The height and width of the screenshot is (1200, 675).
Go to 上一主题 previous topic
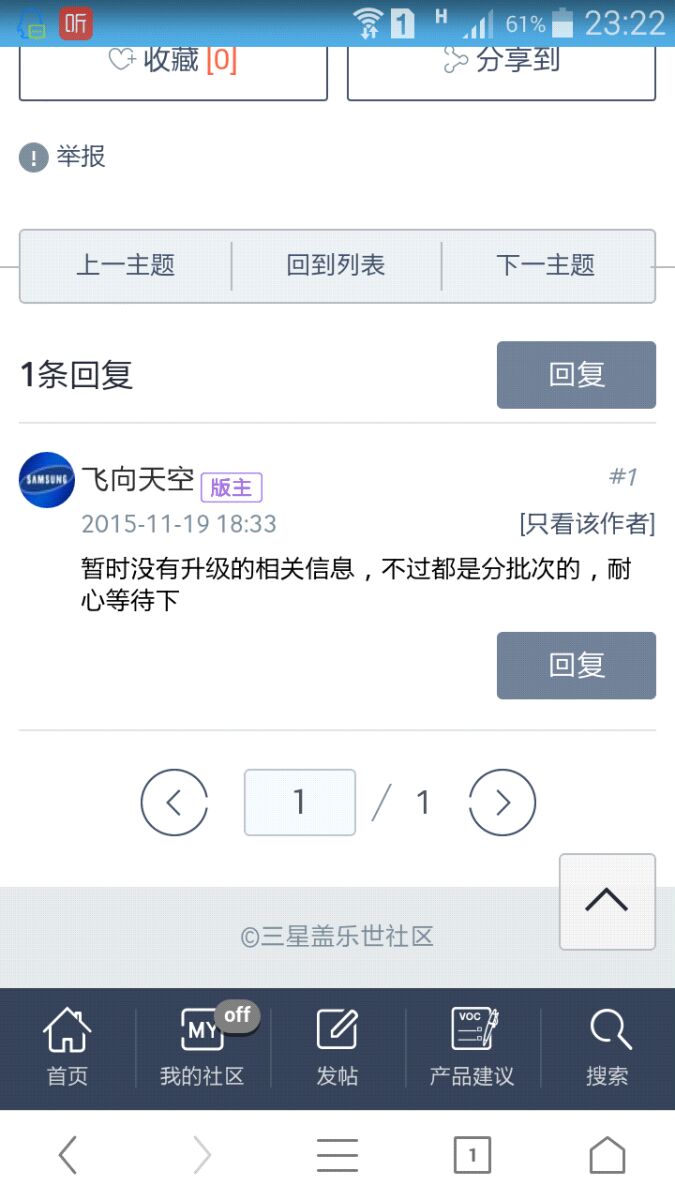(126, 266)
